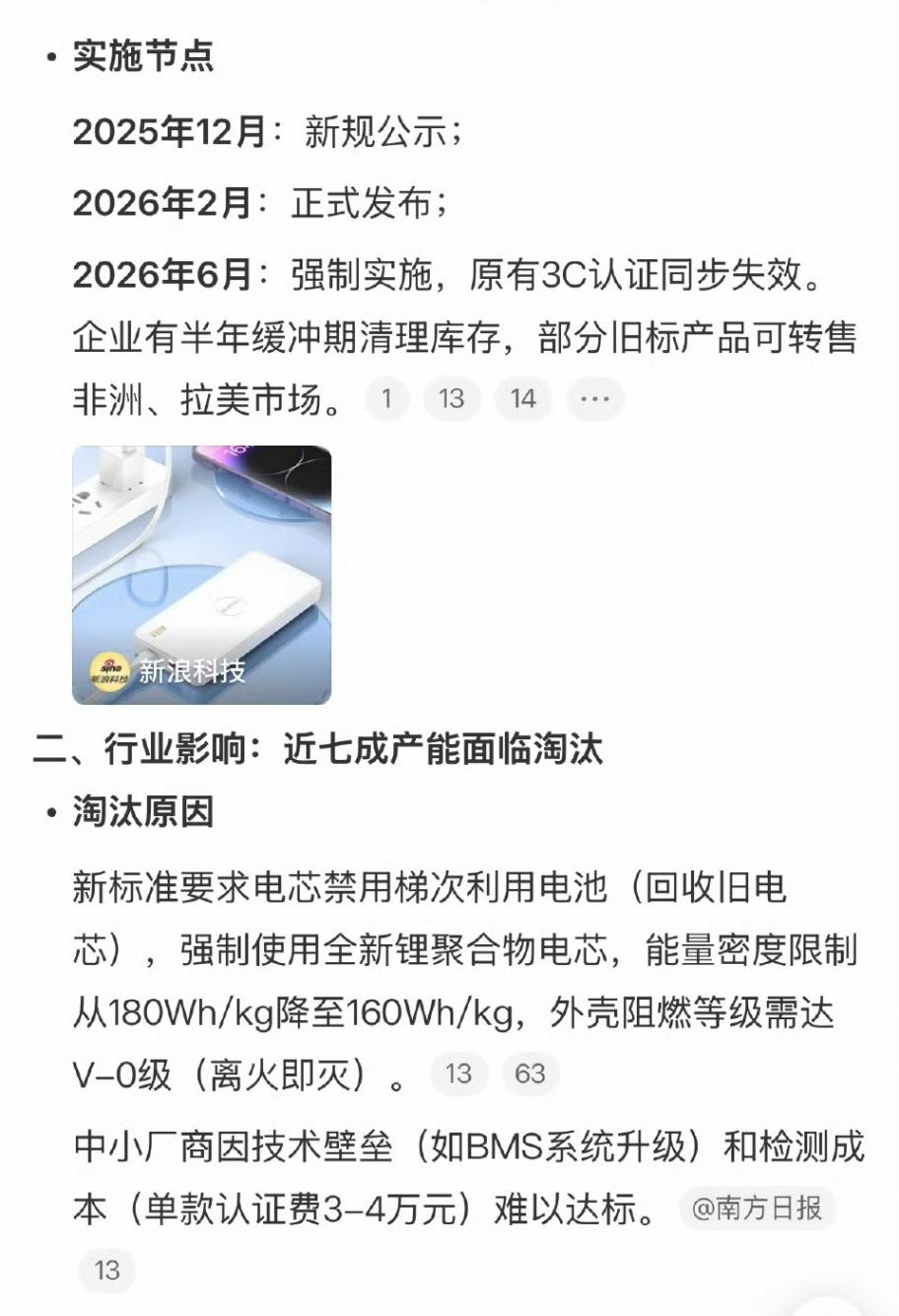The image size is (899, 1316).
Task: Open citation 14 after 非洲、拉美市场
Action: (x=522, y=399)
